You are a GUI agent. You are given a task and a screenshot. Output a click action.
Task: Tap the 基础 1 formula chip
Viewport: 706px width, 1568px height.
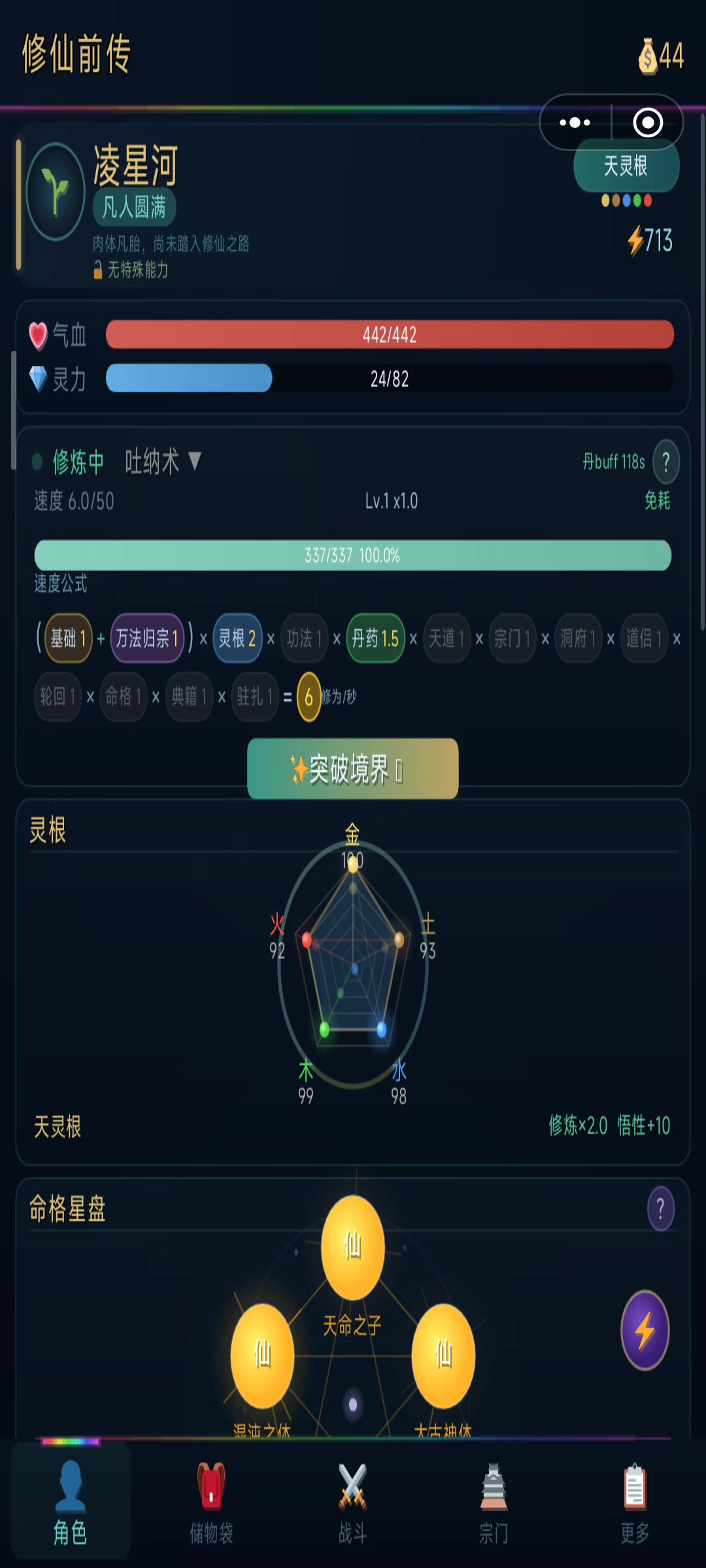coord(68,638)
